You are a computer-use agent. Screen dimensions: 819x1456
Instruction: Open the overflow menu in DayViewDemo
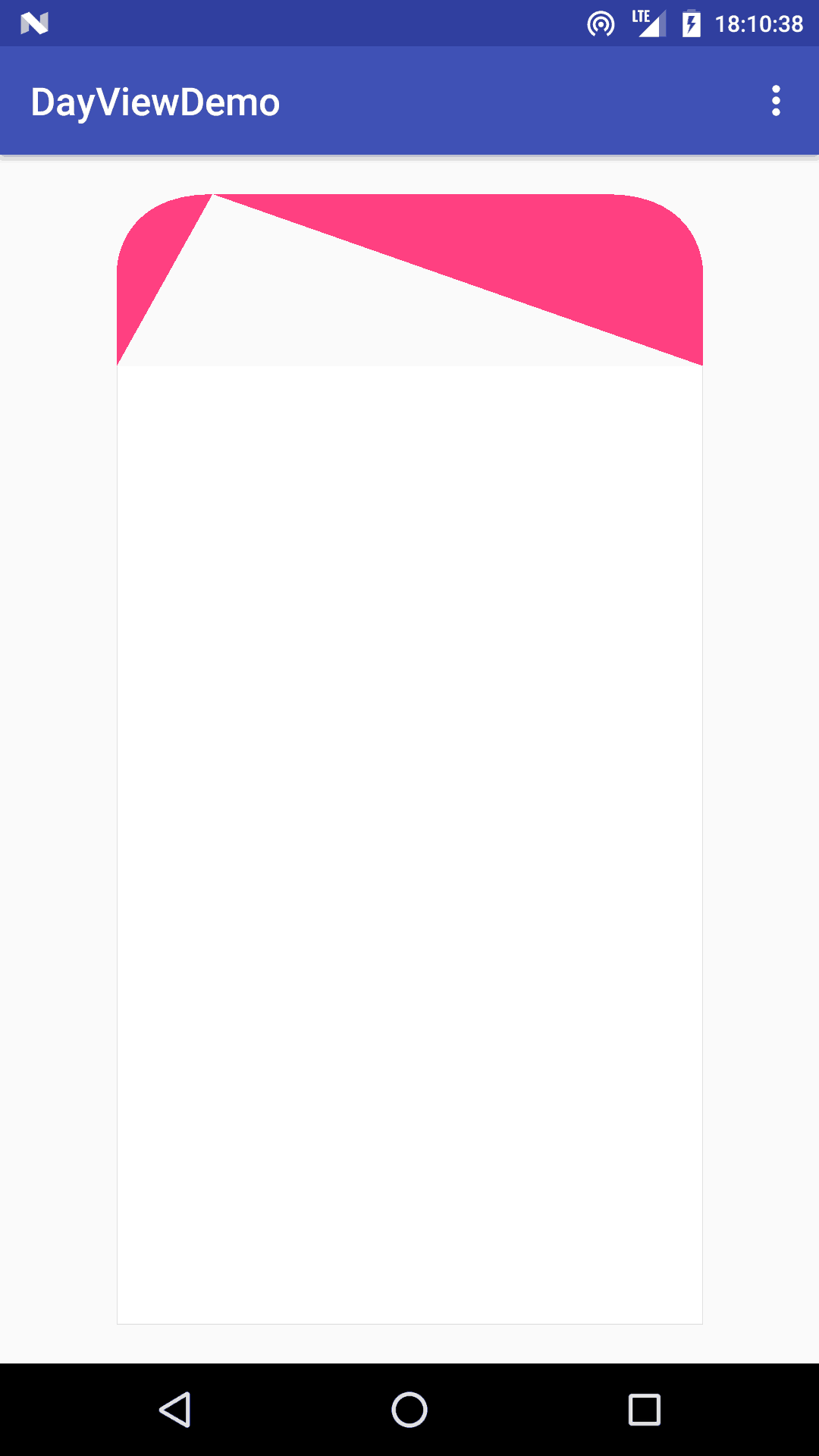(776, 101)
